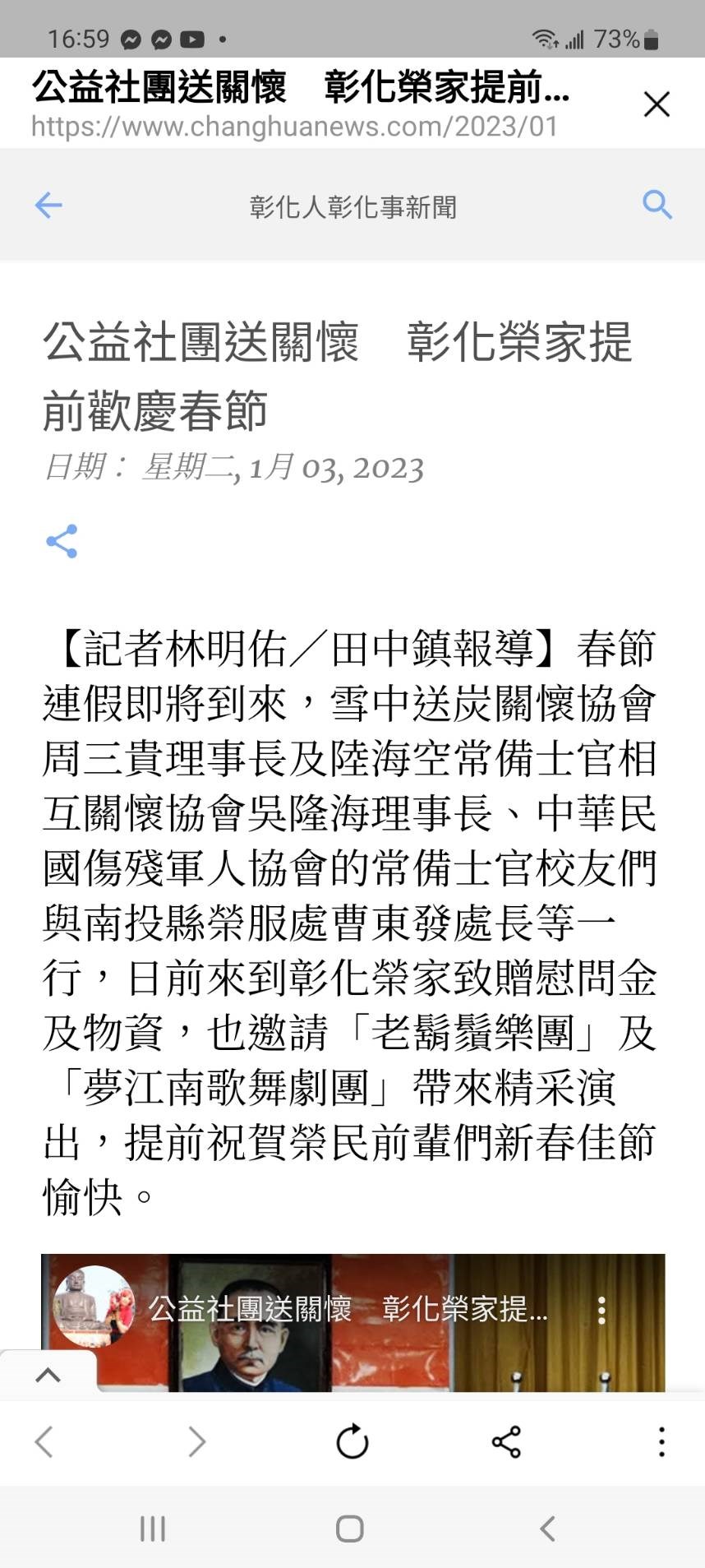Open the site search magnifier
The width and height of the screenshot is (705, 1568).
[x=657, y=205]
